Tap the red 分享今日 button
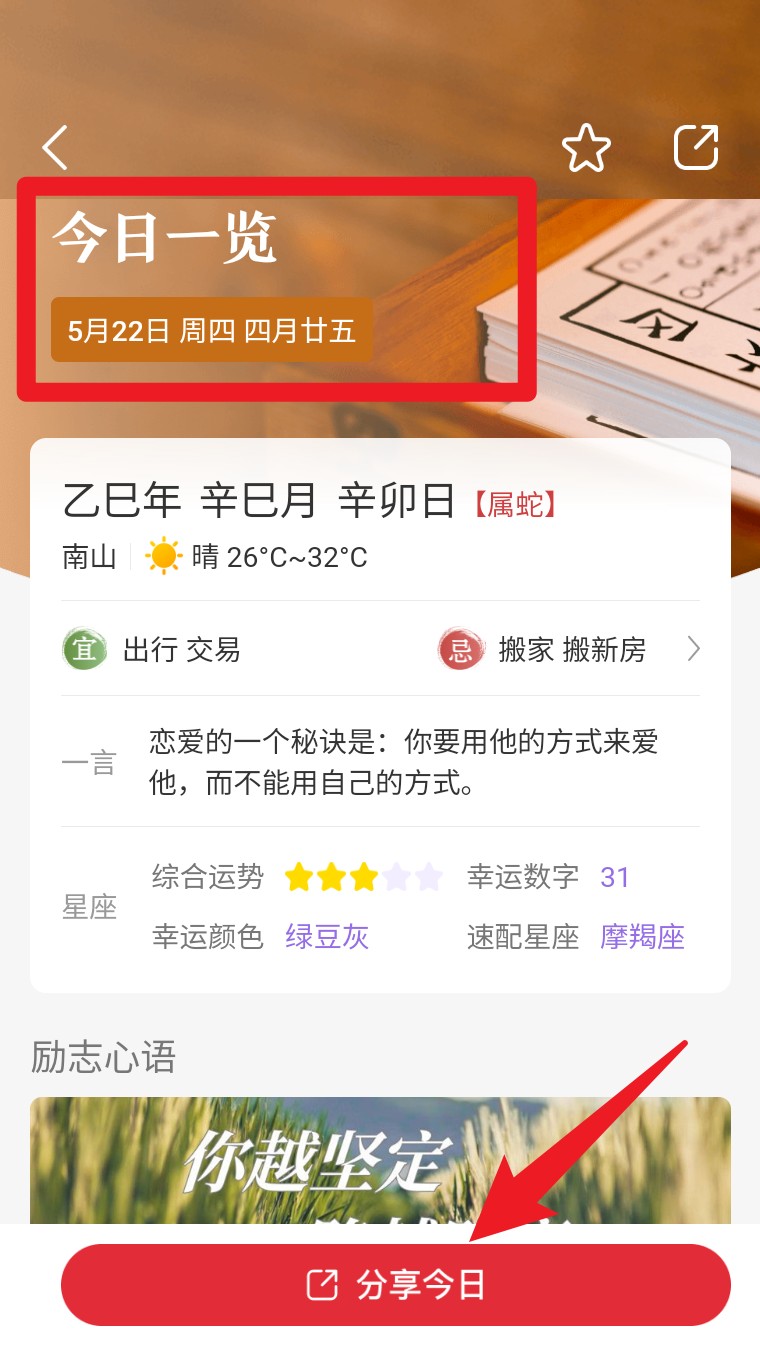The width and height of the screenshot is (760, 1355). pyautogui.click(x=395, y=1285)
